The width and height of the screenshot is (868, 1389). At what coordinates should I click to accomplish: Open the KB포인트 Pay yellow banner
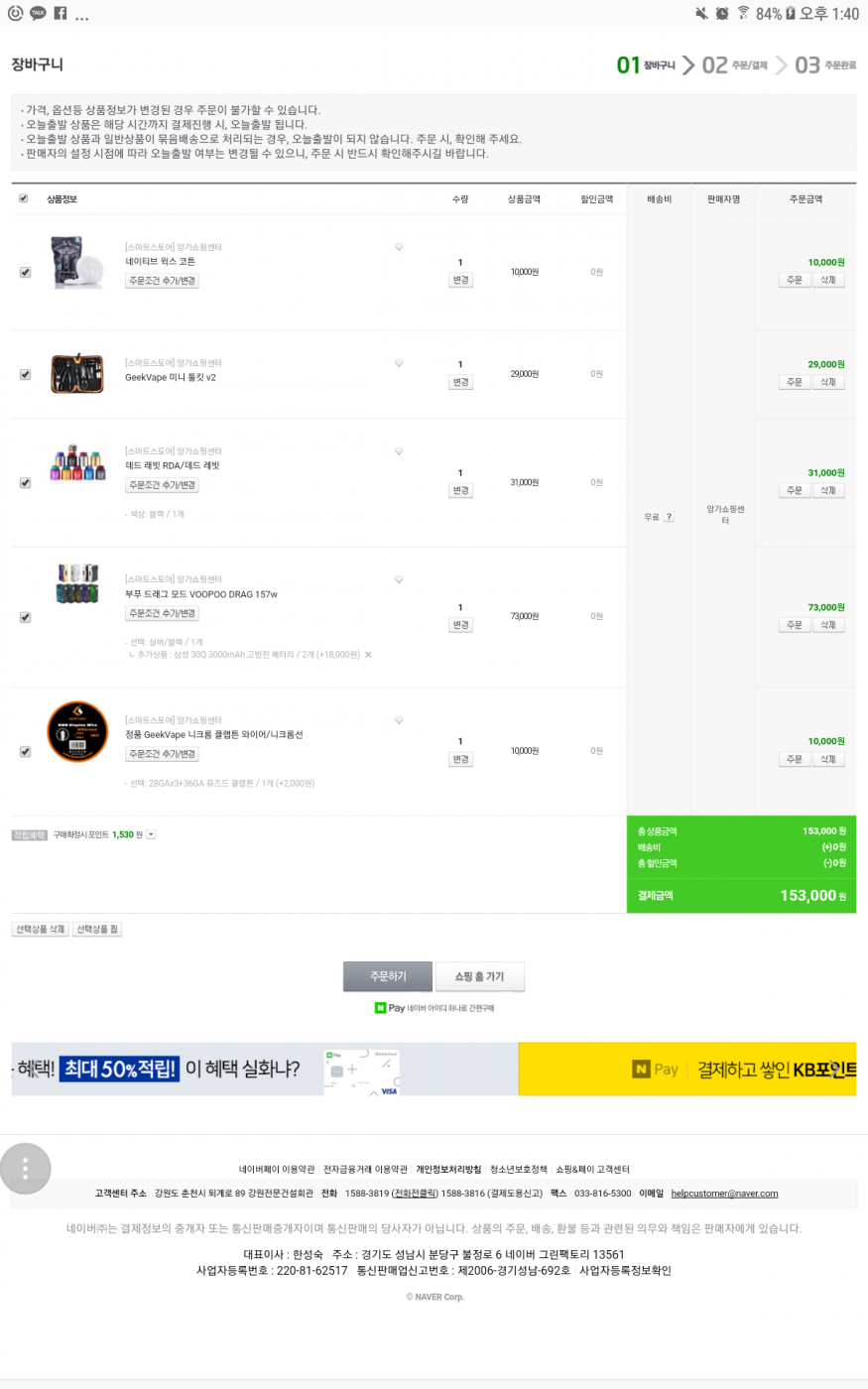pyautogui.click(x=686, y=1069)
